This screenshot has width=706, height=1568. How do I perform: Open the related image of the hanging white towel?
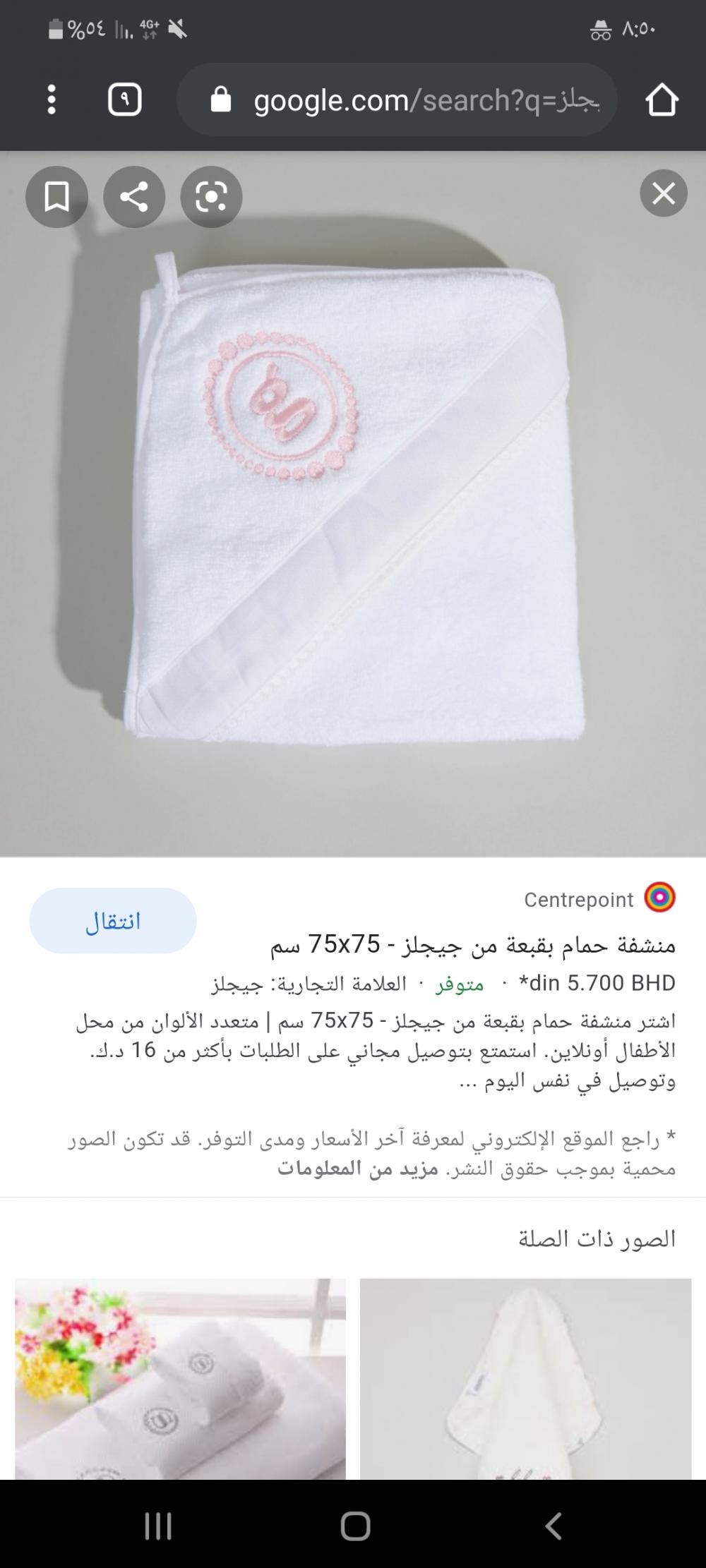coord(525,1378)
